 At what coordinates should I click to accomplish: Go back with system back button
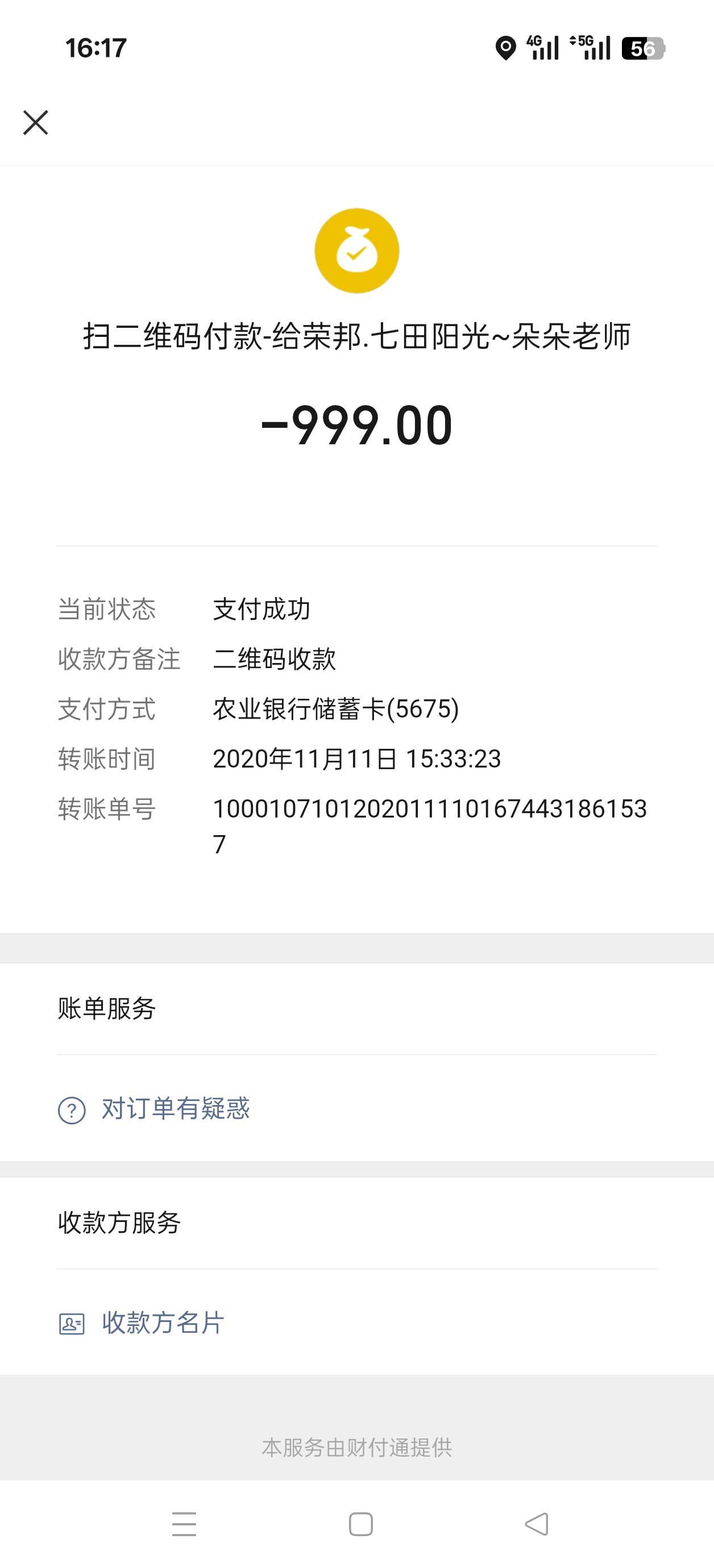click(536, 1524)
